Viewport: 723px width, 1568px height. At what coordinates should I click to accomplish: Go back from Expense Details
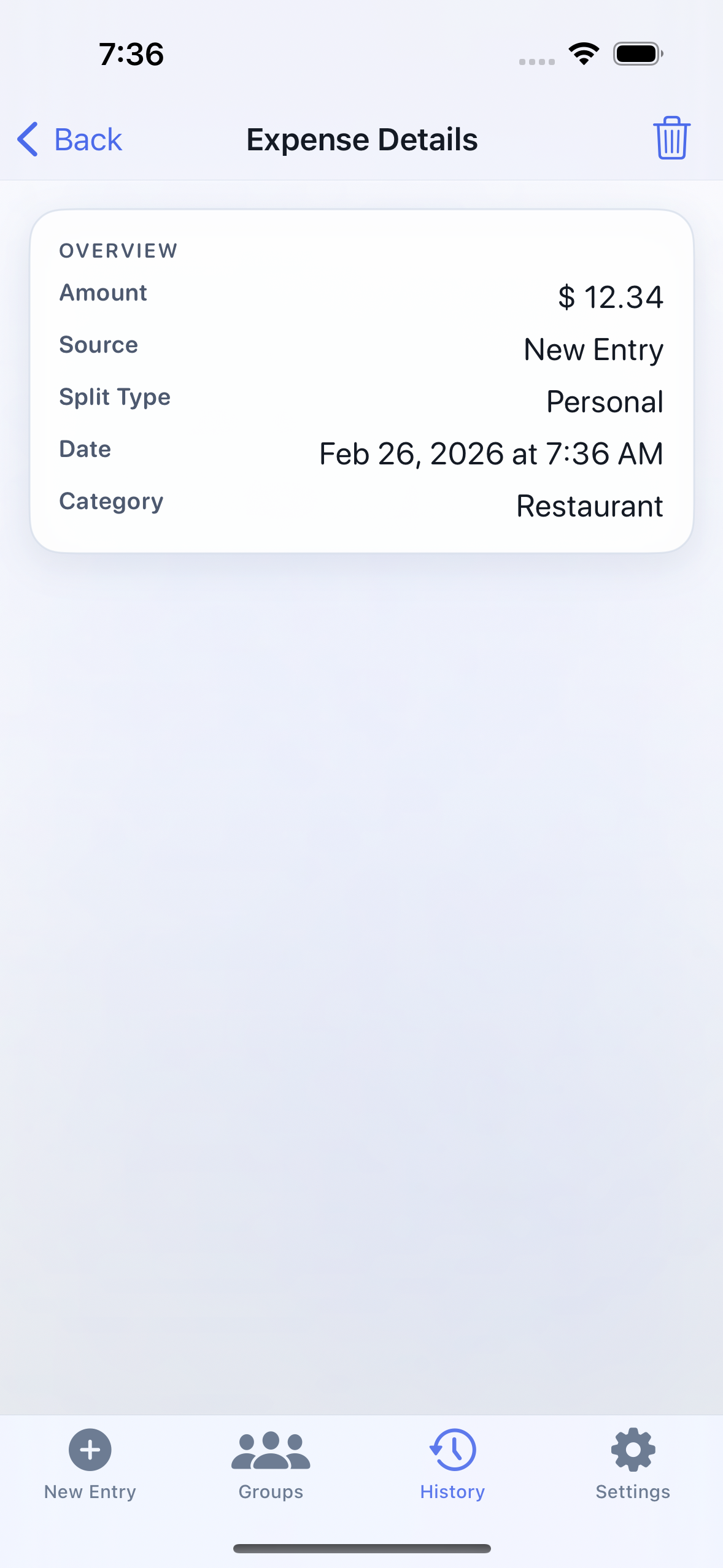[70, 140]
